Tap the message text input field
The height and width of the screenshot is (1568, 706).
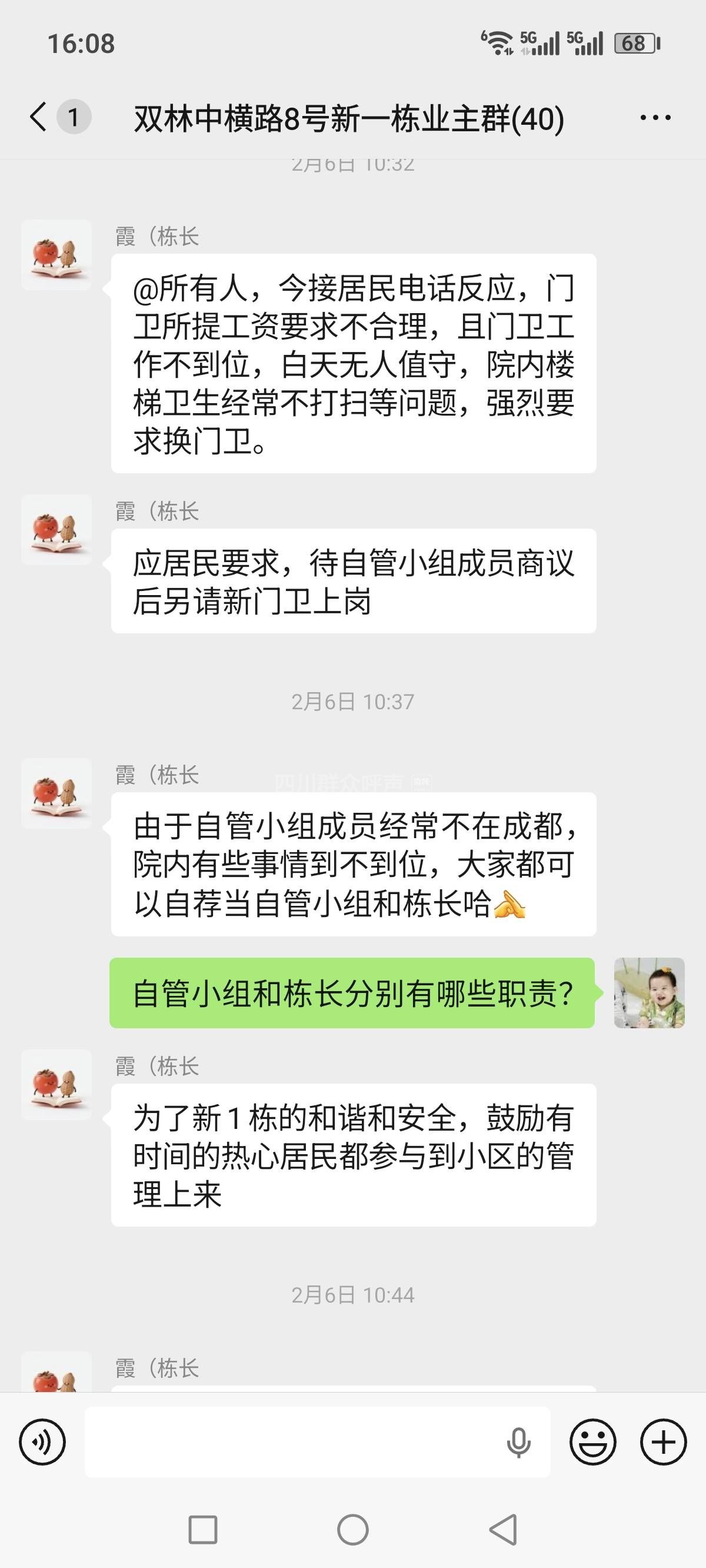292,1441
